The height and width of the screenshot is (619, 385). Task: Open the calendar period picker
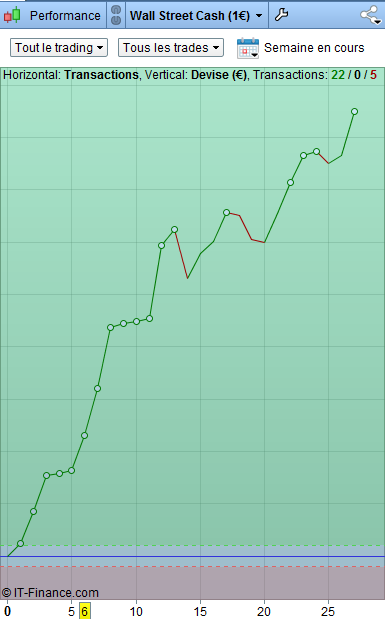click(248, 48)
